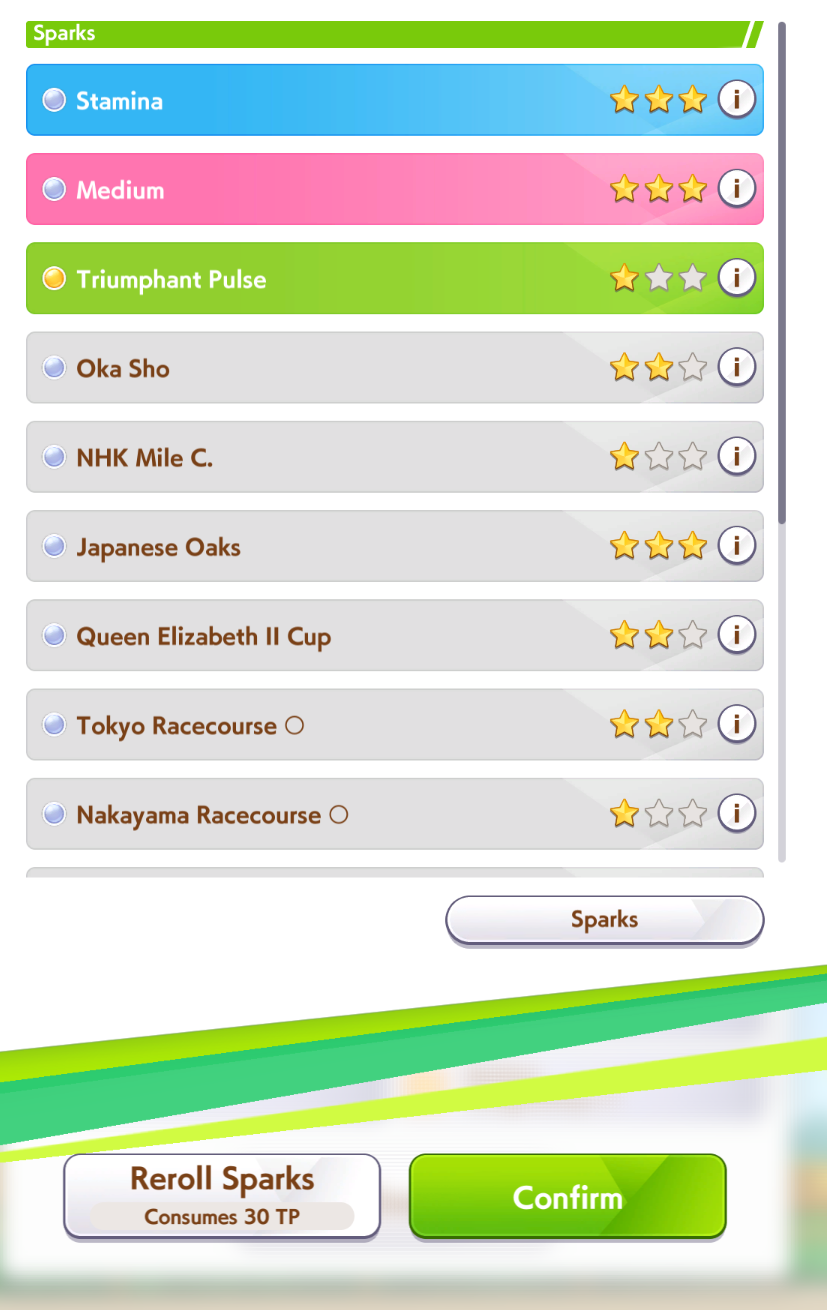
Task: Reroll Sparks for 30 TP
Action: 222,1196
